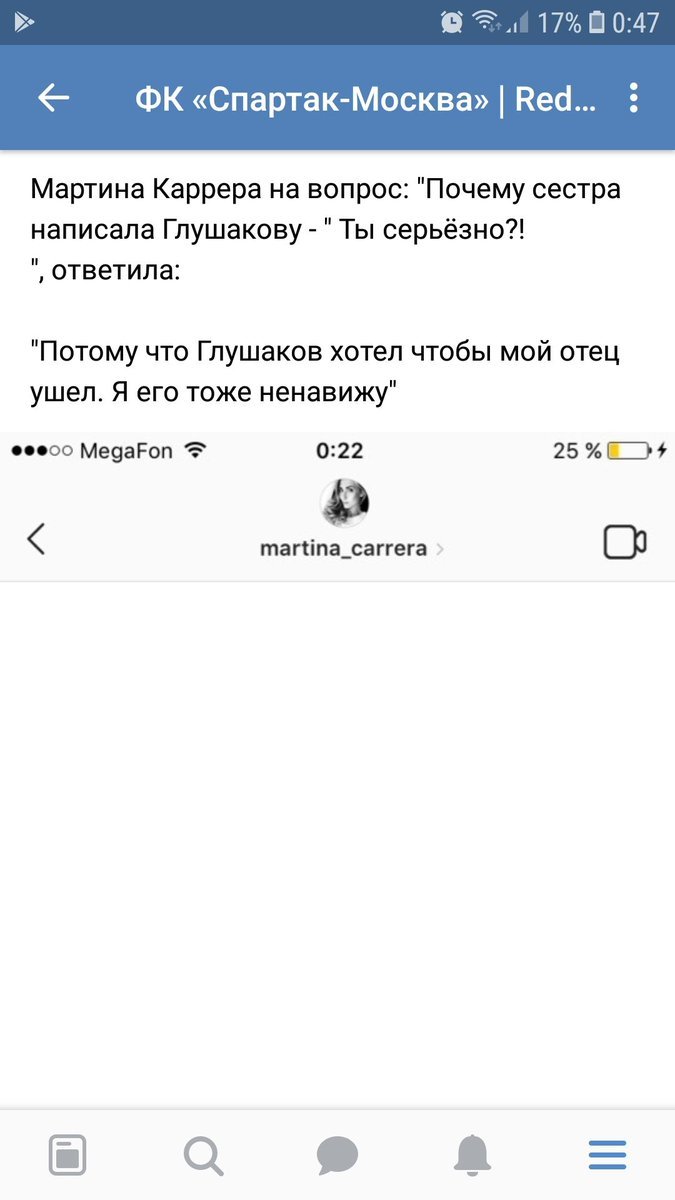The width and height of the screenshot is (675, 1200).
Task: Open the hamburger menu tab
Action: (607, 1156)
